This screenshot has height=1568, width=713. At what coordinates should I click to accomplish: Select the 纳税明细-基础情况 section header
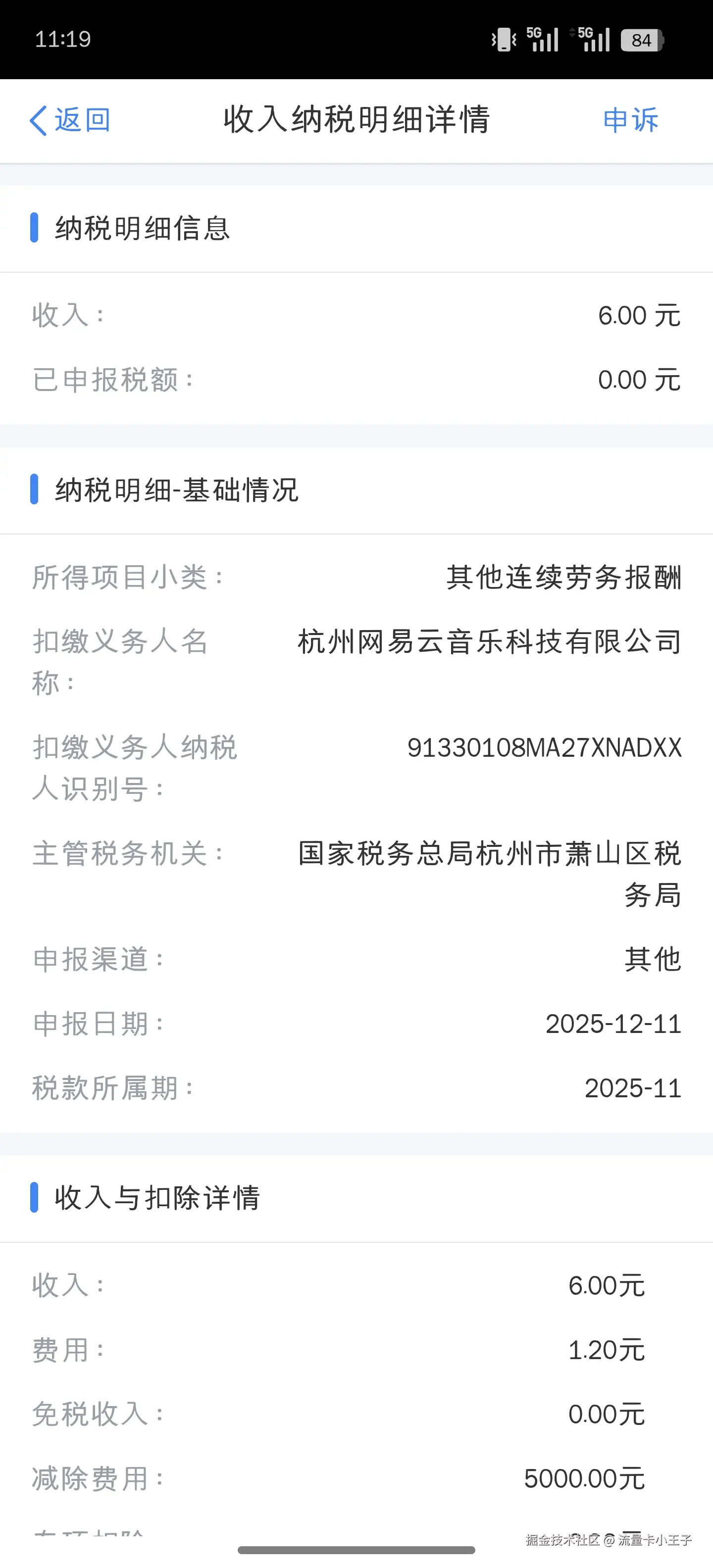[177, 490]
